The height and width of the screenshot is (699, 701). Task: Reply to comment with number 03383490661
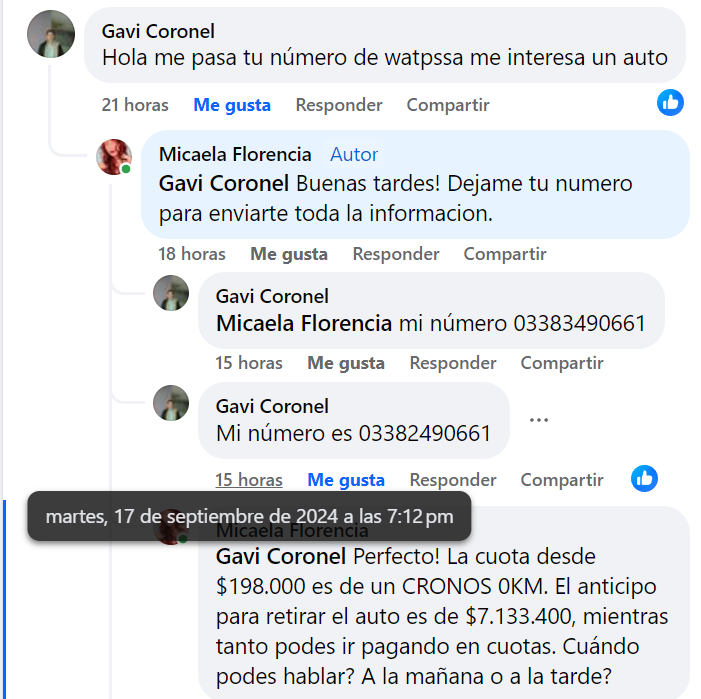click(x=452, y=363)
